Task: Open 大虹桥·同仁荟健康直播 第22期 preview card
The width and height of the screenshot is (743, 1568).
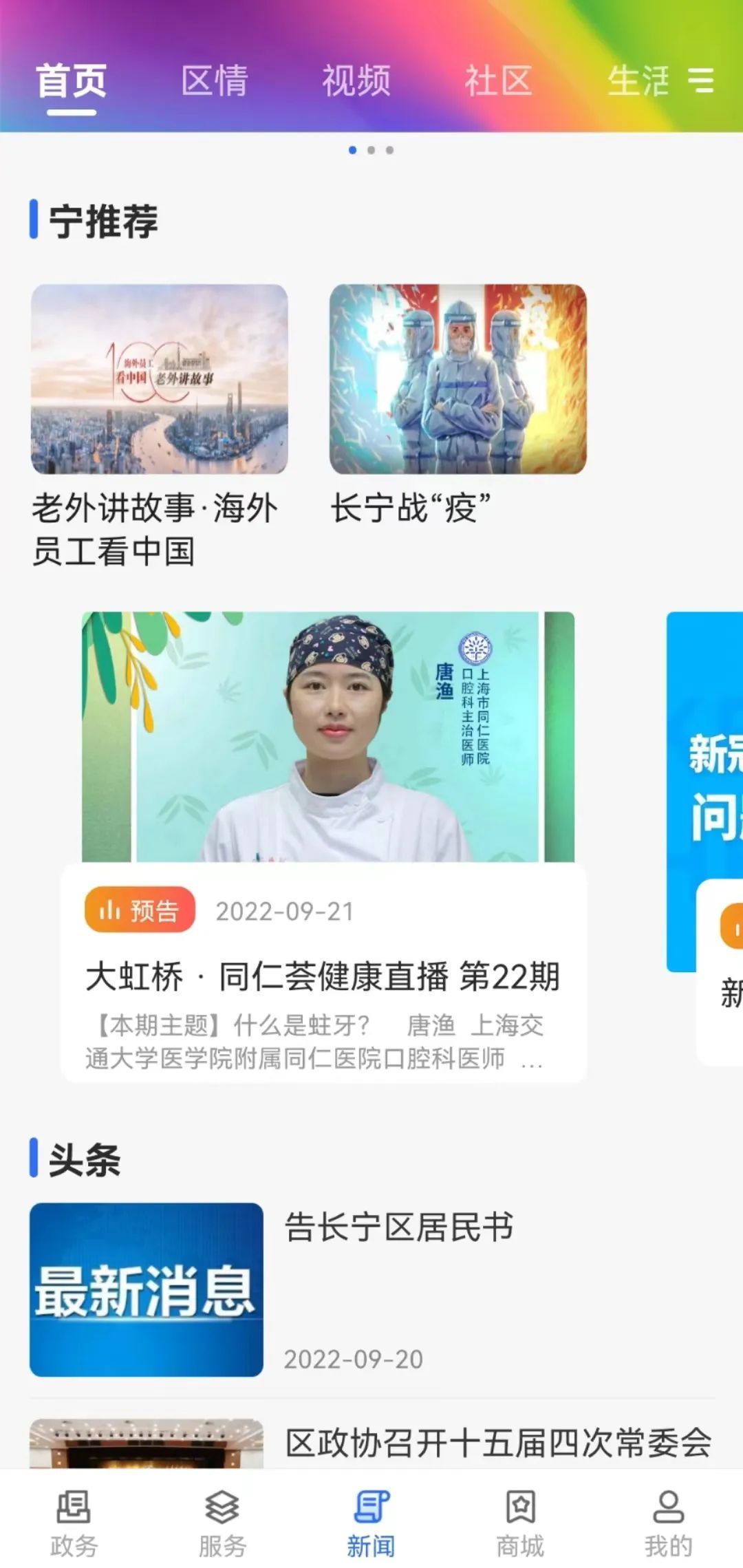Action: pos(324,976)
